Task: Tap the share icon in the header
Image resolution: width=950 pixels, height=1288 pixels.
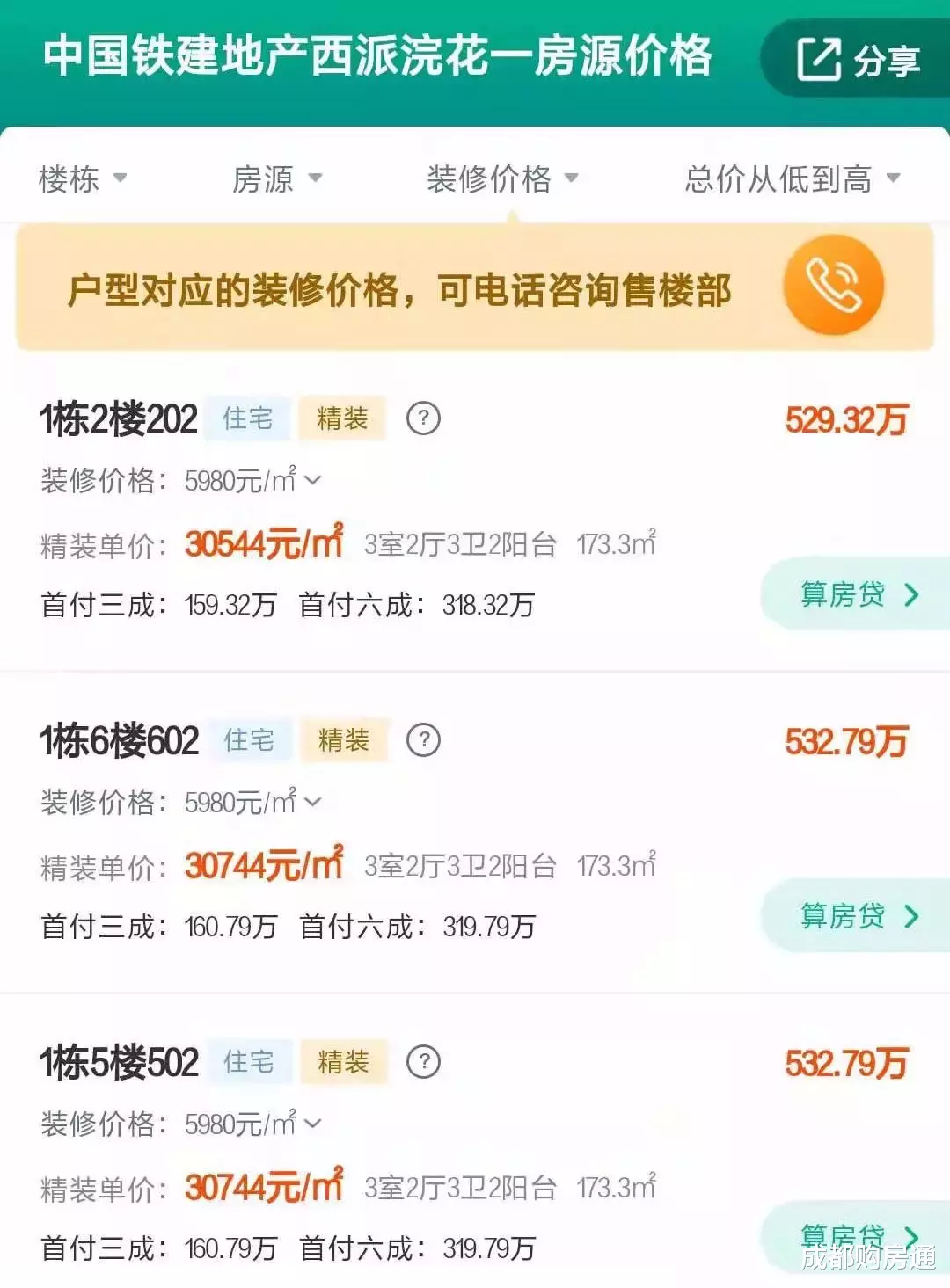Action: point(821,58)
